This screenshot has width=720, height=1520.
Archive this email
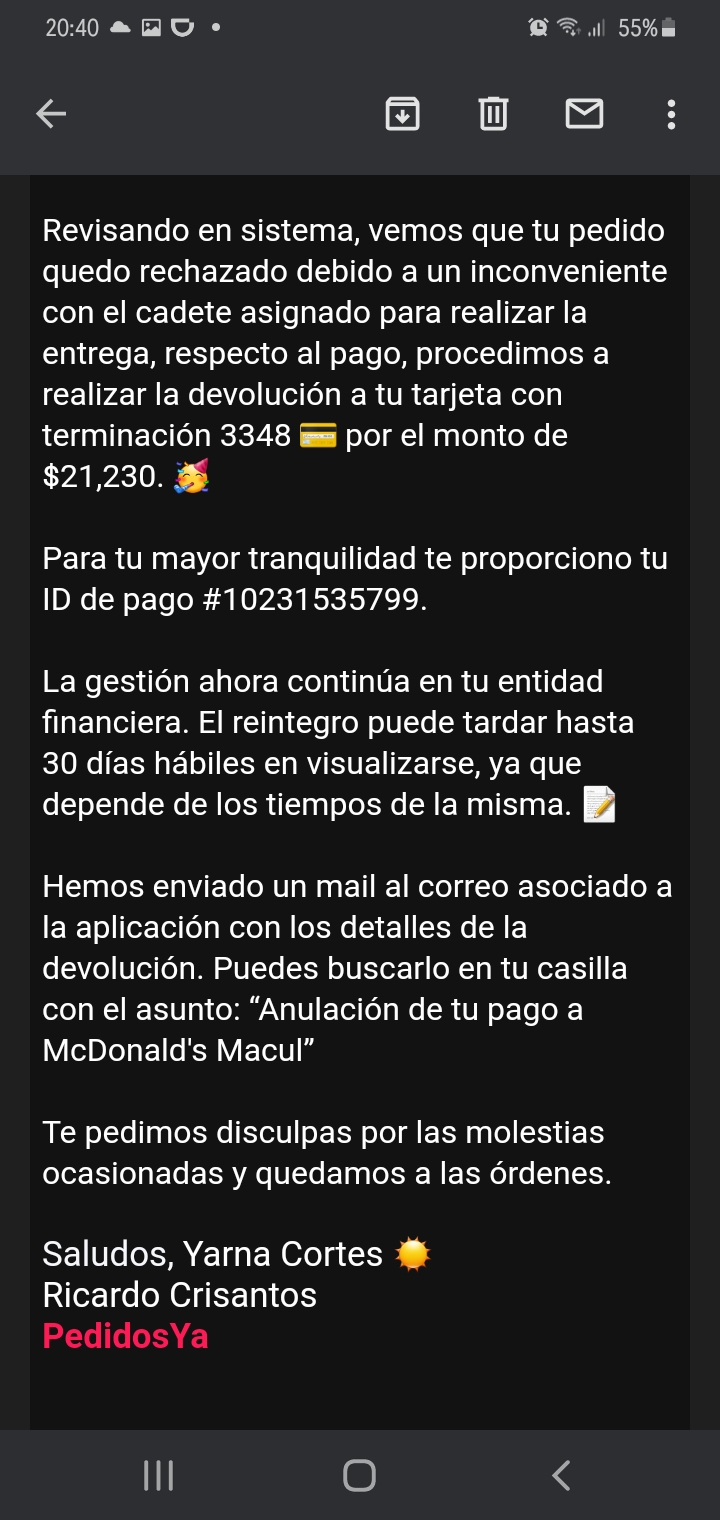[402, 114]
